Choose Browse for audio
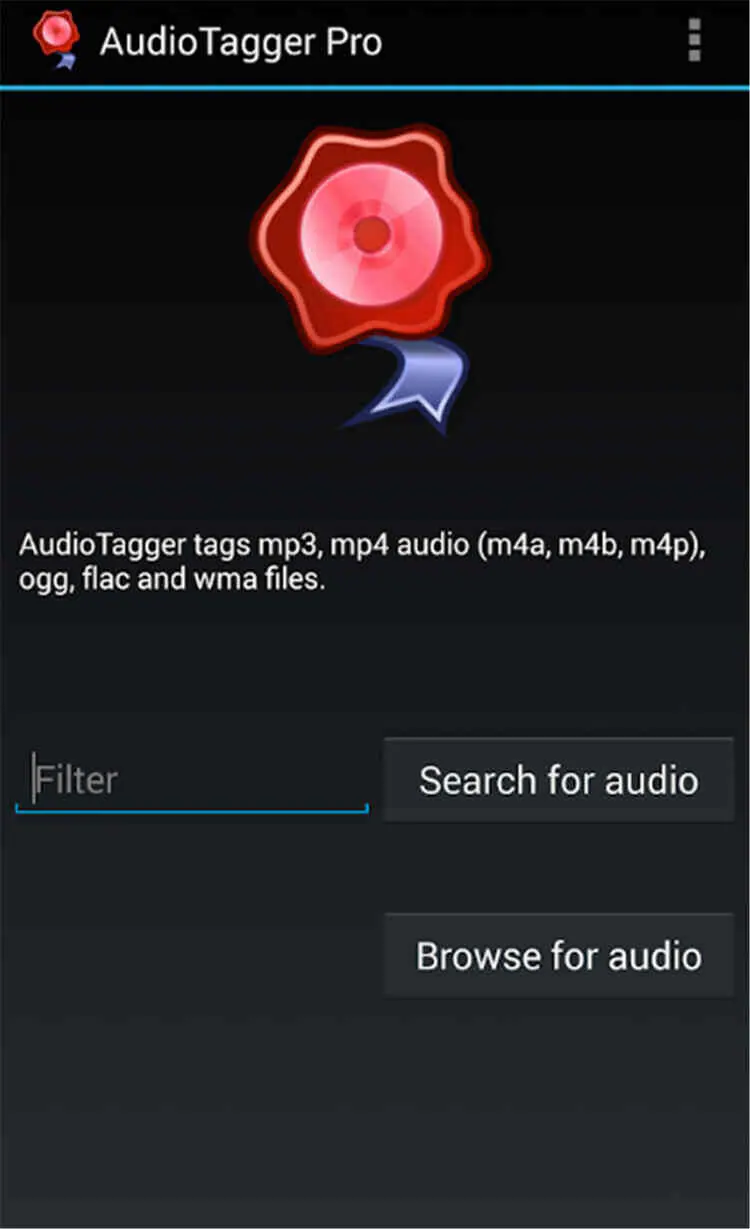Screen dimensions: 750x1229 (x=558, y=955)
